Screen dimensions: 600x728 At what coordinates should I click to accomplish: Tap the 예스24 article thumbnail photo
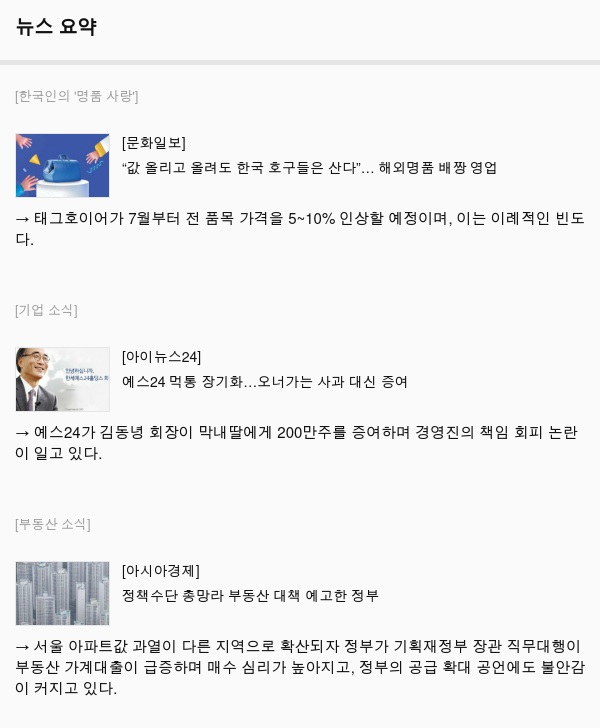62,379
